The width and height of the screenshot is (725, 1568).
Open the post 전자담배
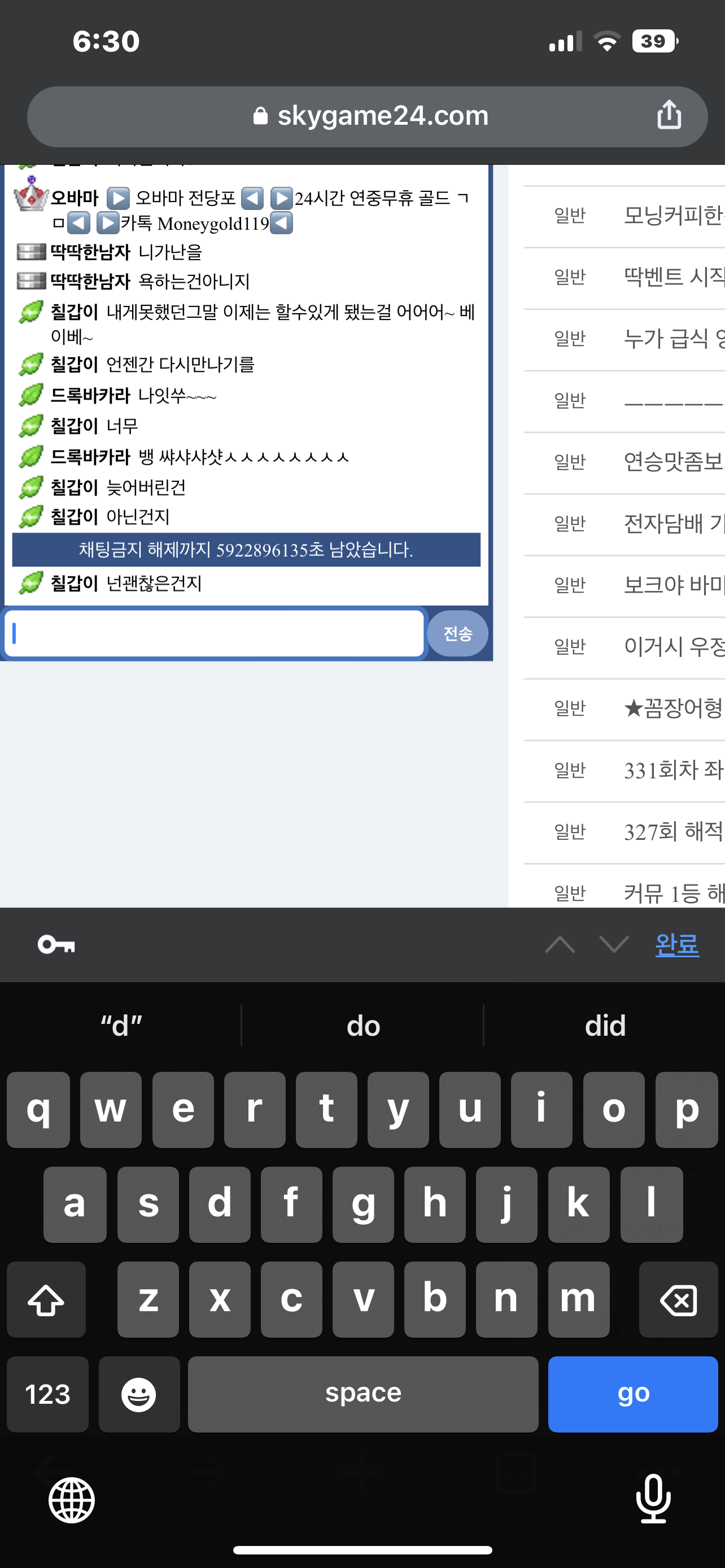pos(672,523)
